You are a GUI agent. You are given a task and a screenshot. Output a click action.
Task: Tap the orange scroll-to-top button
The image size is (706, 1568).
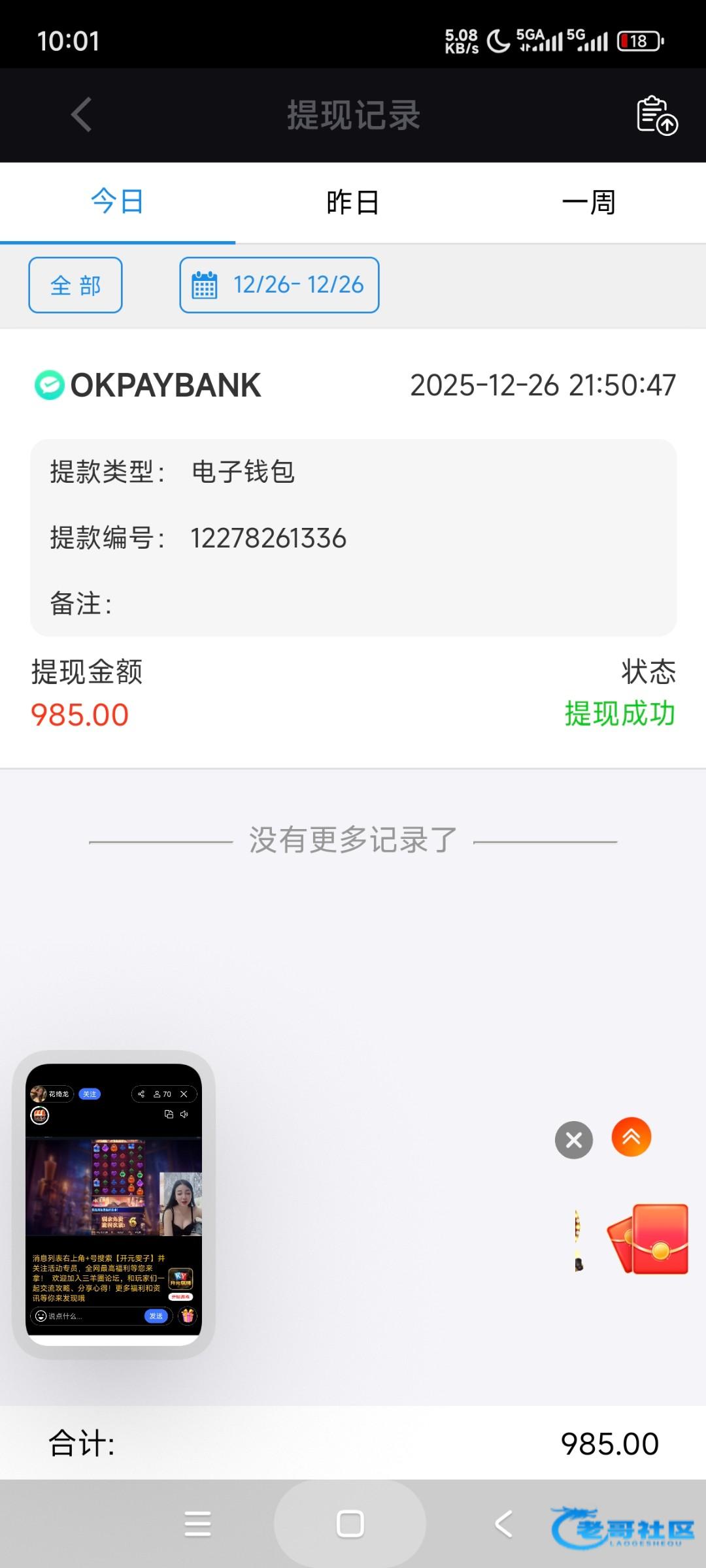631,1137
